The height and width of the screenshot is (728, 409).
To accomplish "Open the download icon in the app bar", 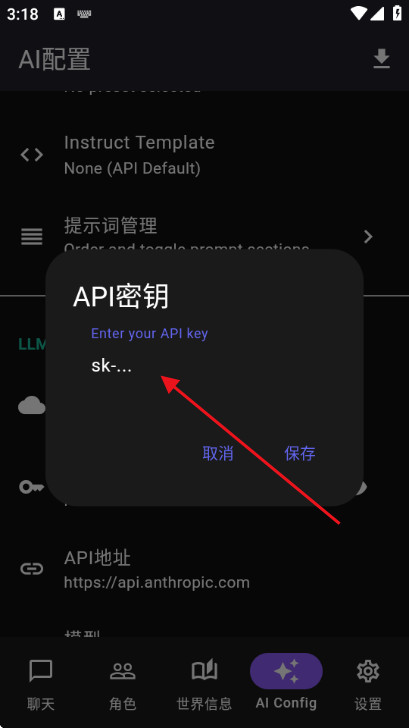I will [382, 59].
